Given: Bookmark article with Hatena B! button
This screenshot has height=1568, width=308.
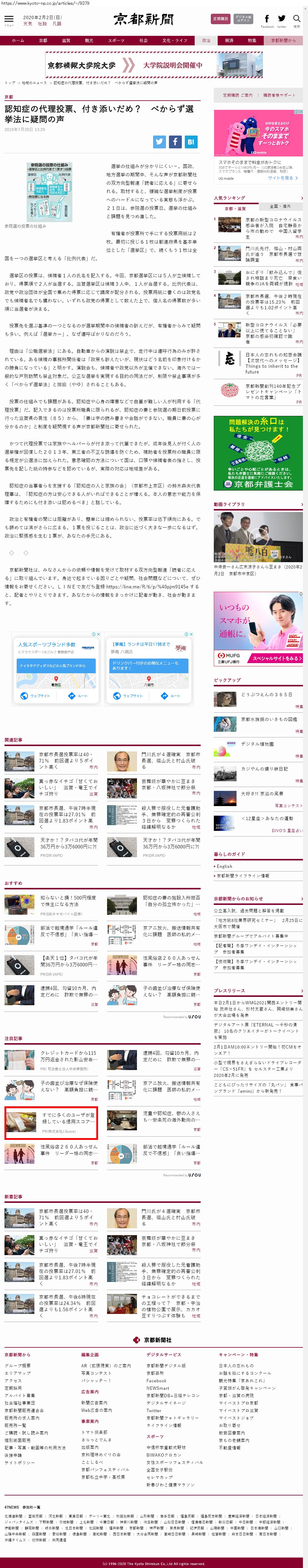Looking at the screenshot, I should [190, 142].
